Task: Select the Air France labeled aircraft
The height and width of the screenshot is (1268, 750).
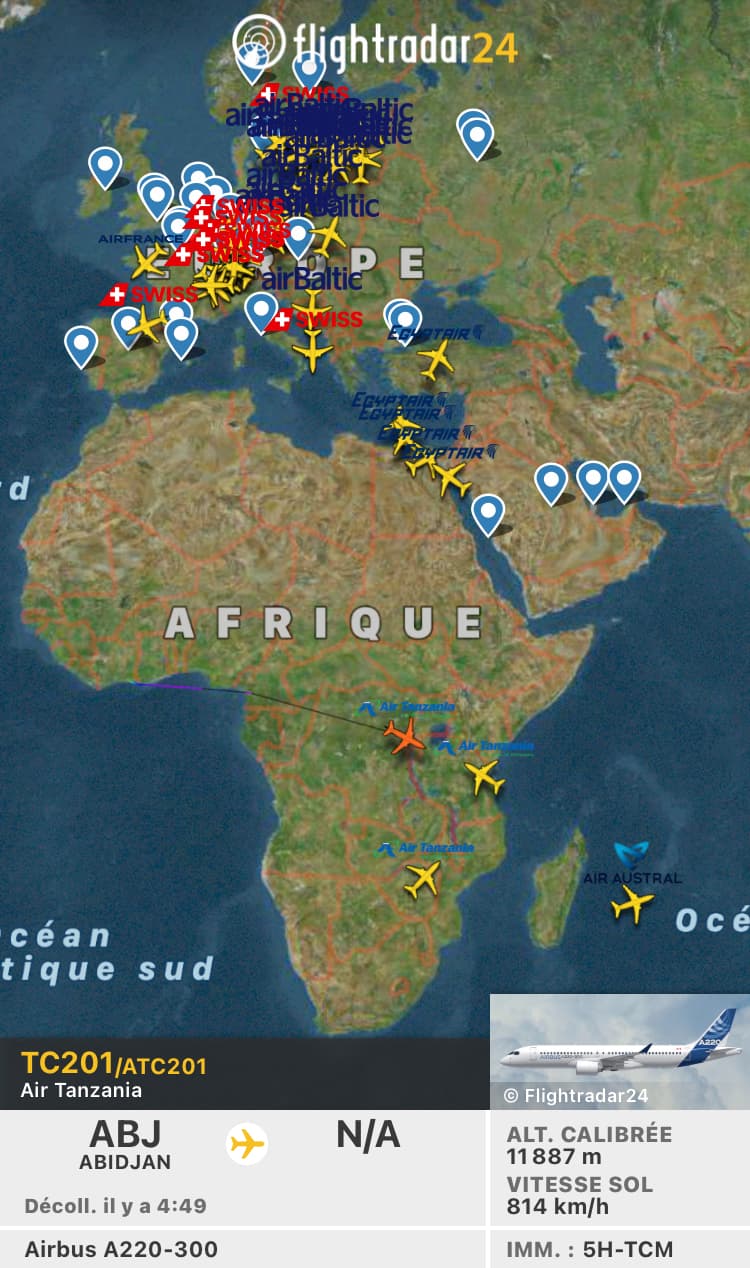Action: [148, 263]
